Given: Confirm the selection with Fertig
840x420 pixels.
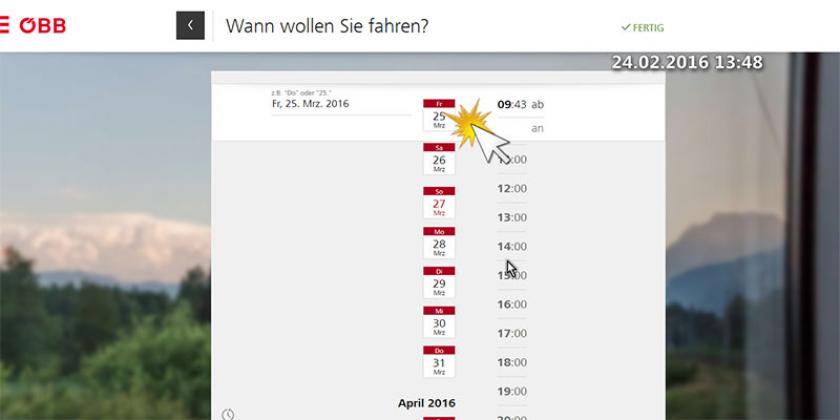Looking at the screenshot, I should [642, 27].
